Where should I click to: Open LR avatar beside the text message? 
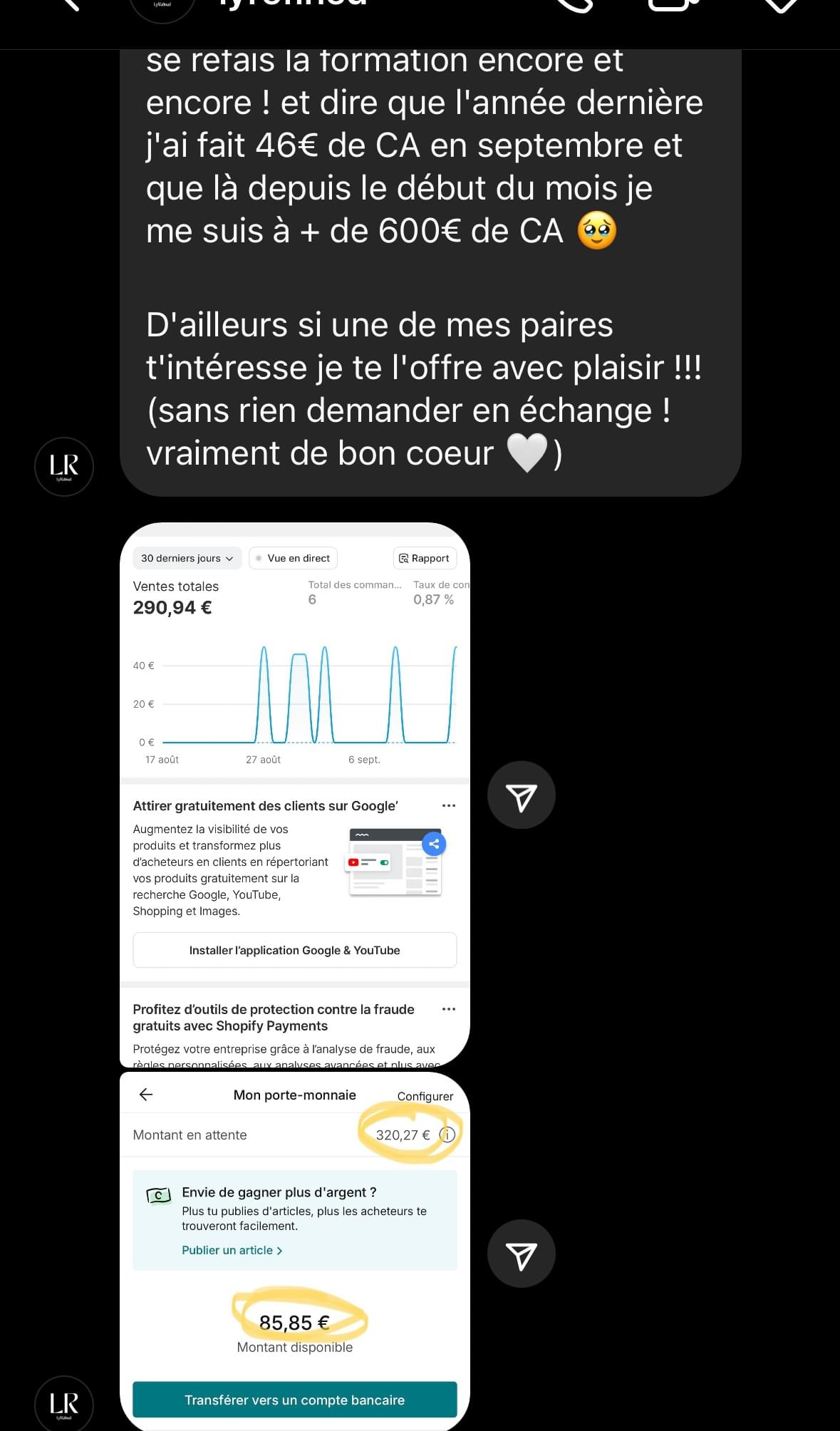(x=64, y=467)
